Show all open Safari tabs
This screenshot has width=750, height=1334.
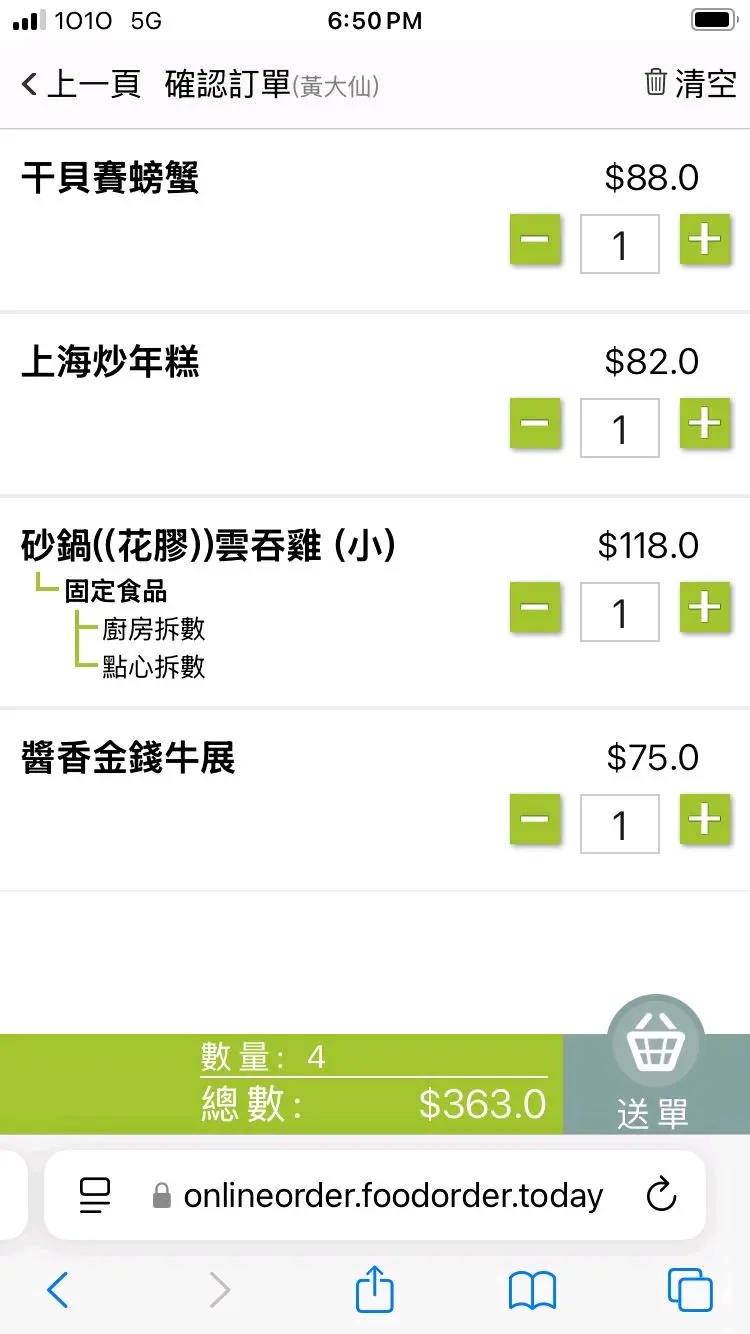(x=690, y=1290)
